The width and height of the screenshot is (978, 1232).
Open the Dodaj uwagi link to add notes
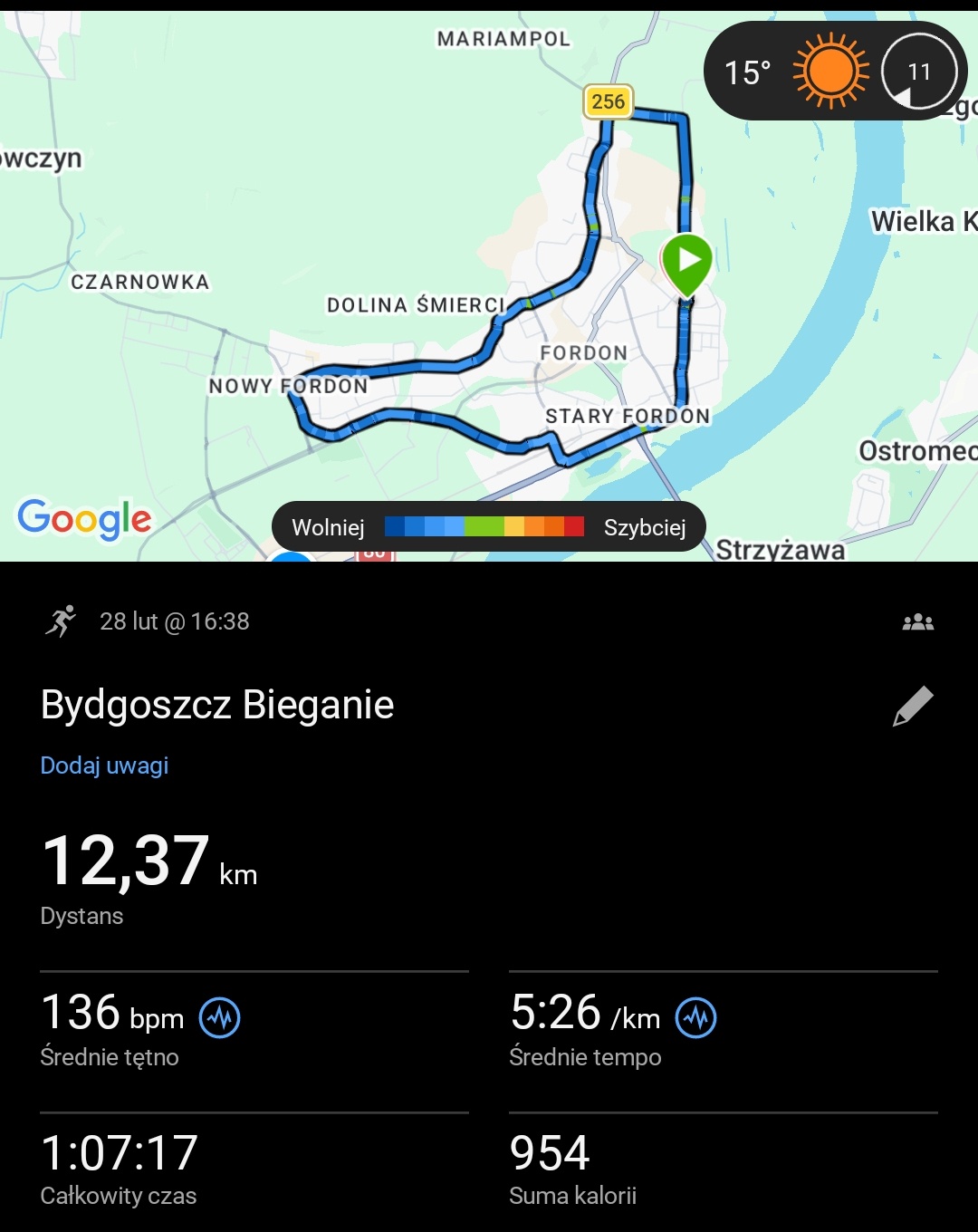[104, 765]
